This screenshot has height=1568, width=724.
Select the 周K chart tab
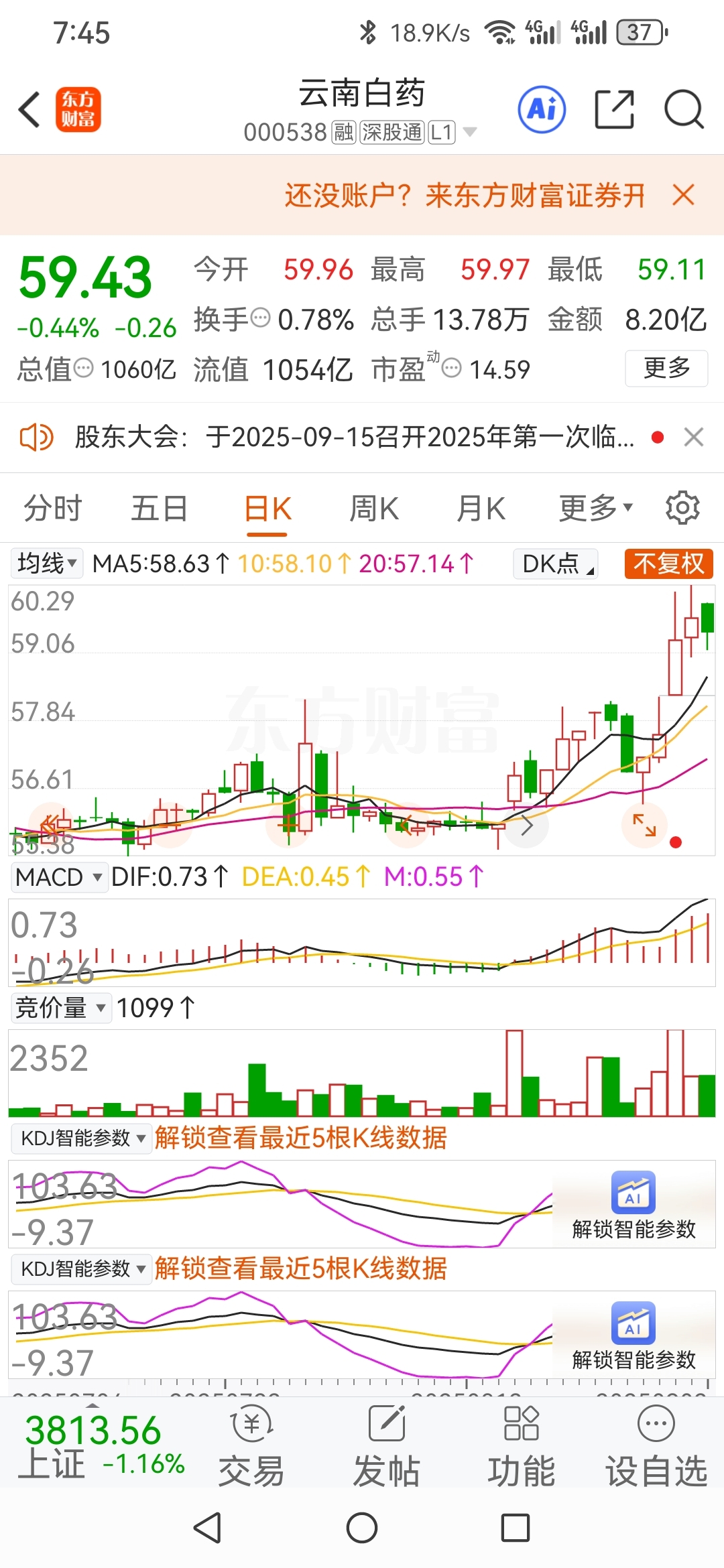tap(374, 508)
